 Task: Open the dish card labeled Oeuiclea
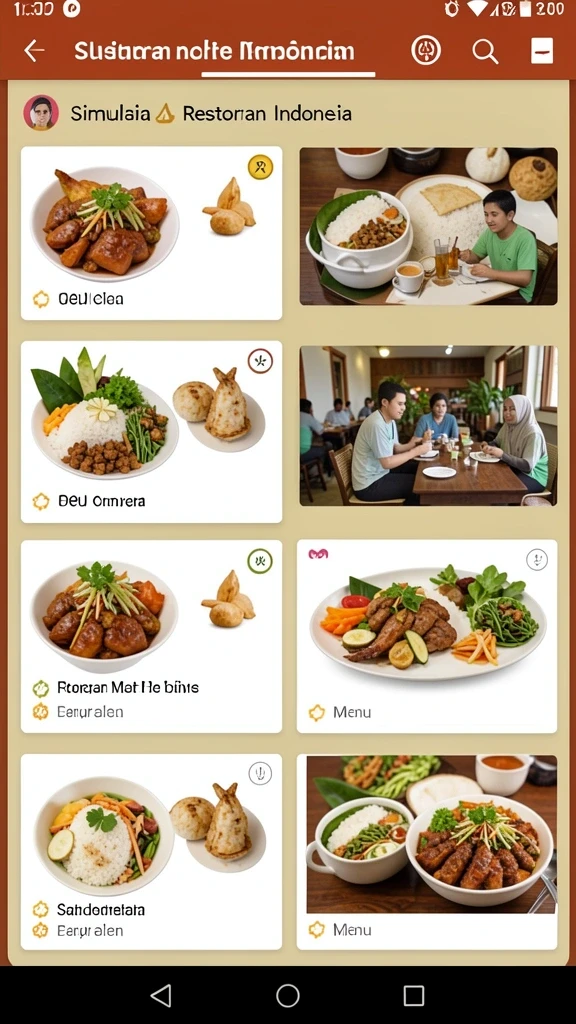(152, 233)
